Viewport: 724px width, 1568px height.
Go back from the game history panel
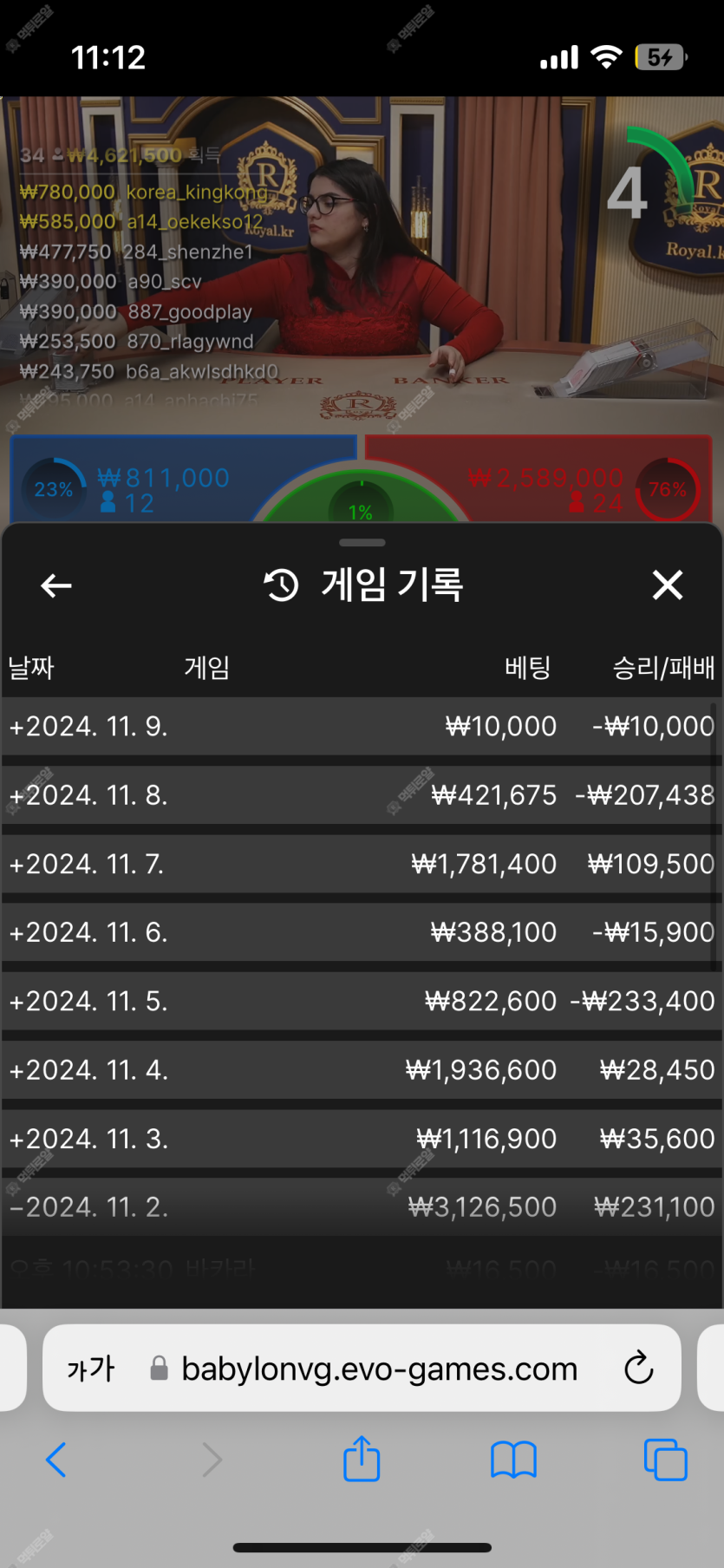tap(56, 585)
